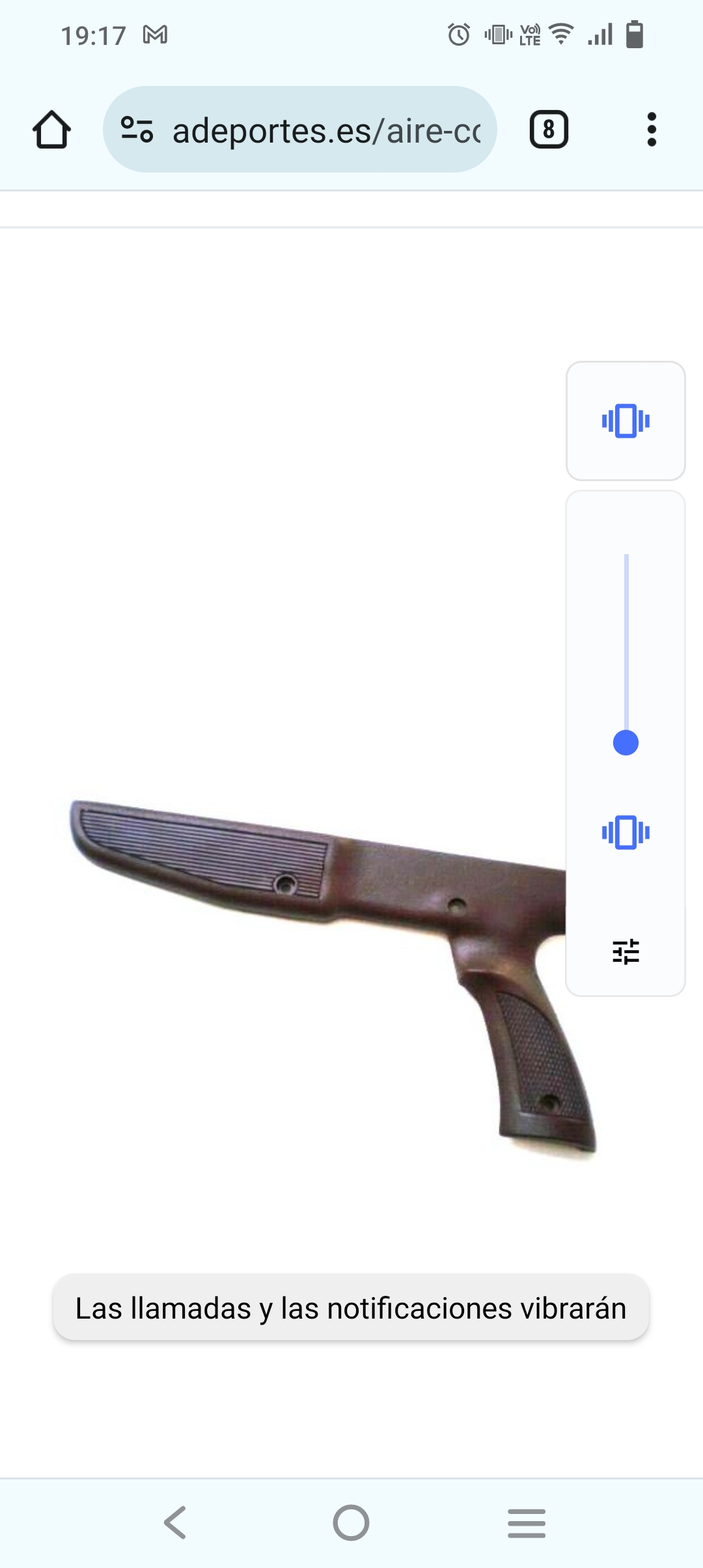
Task: Go back with the system back button
Action: click(x=175, y=1522)
